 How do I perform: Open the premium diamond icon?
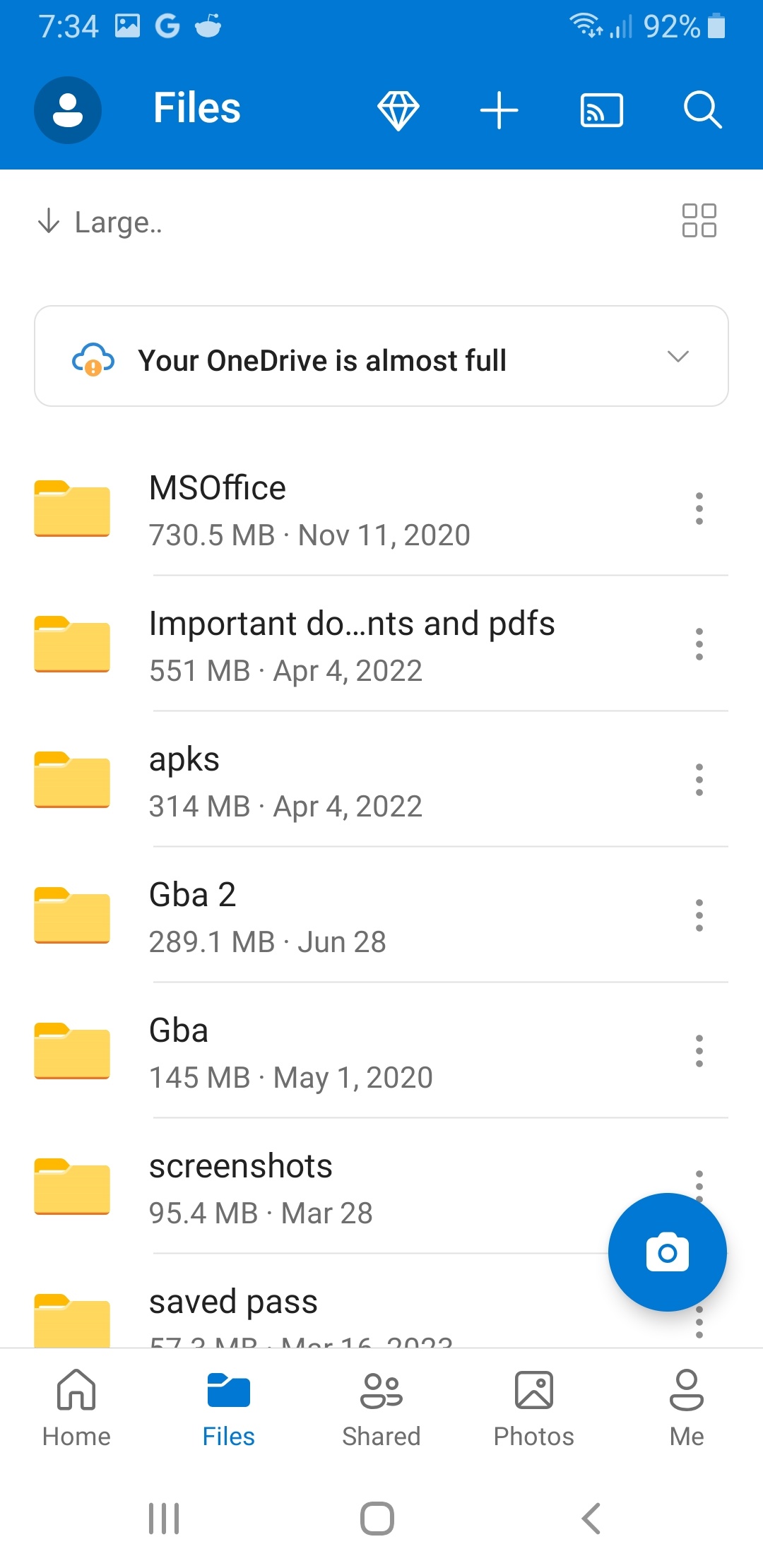click(398, 110)
